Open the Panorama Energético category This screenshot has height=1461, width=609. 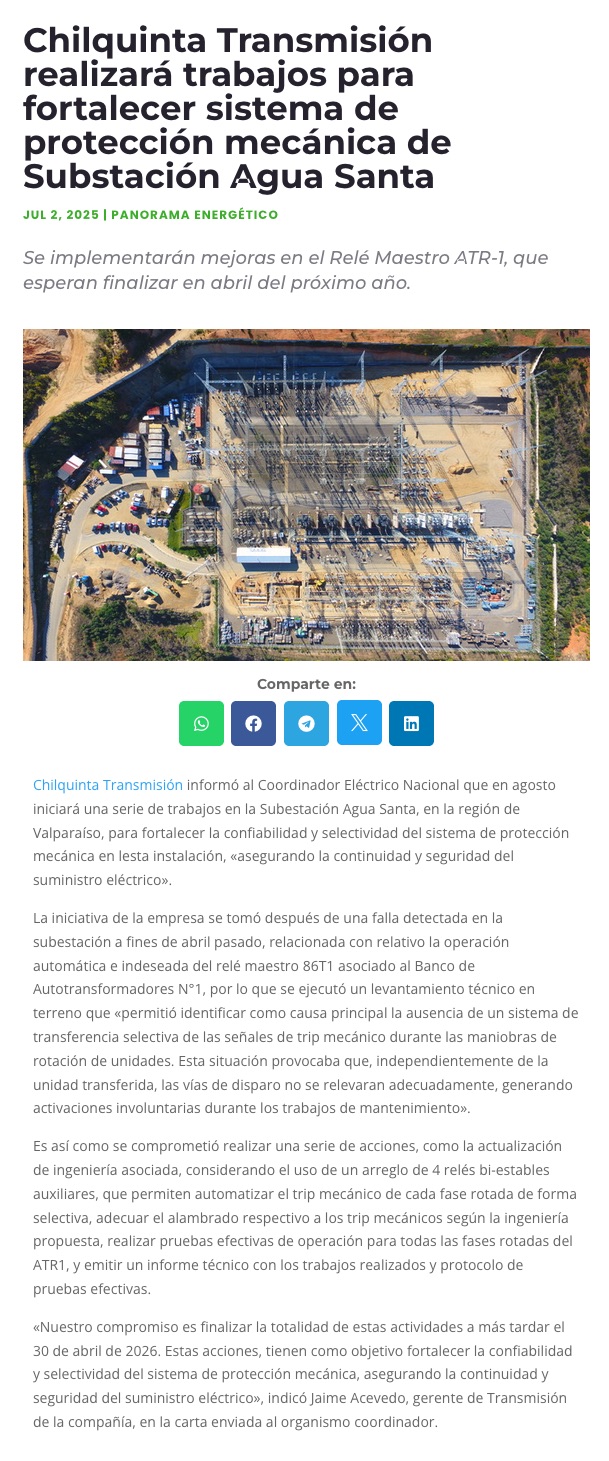194,215
